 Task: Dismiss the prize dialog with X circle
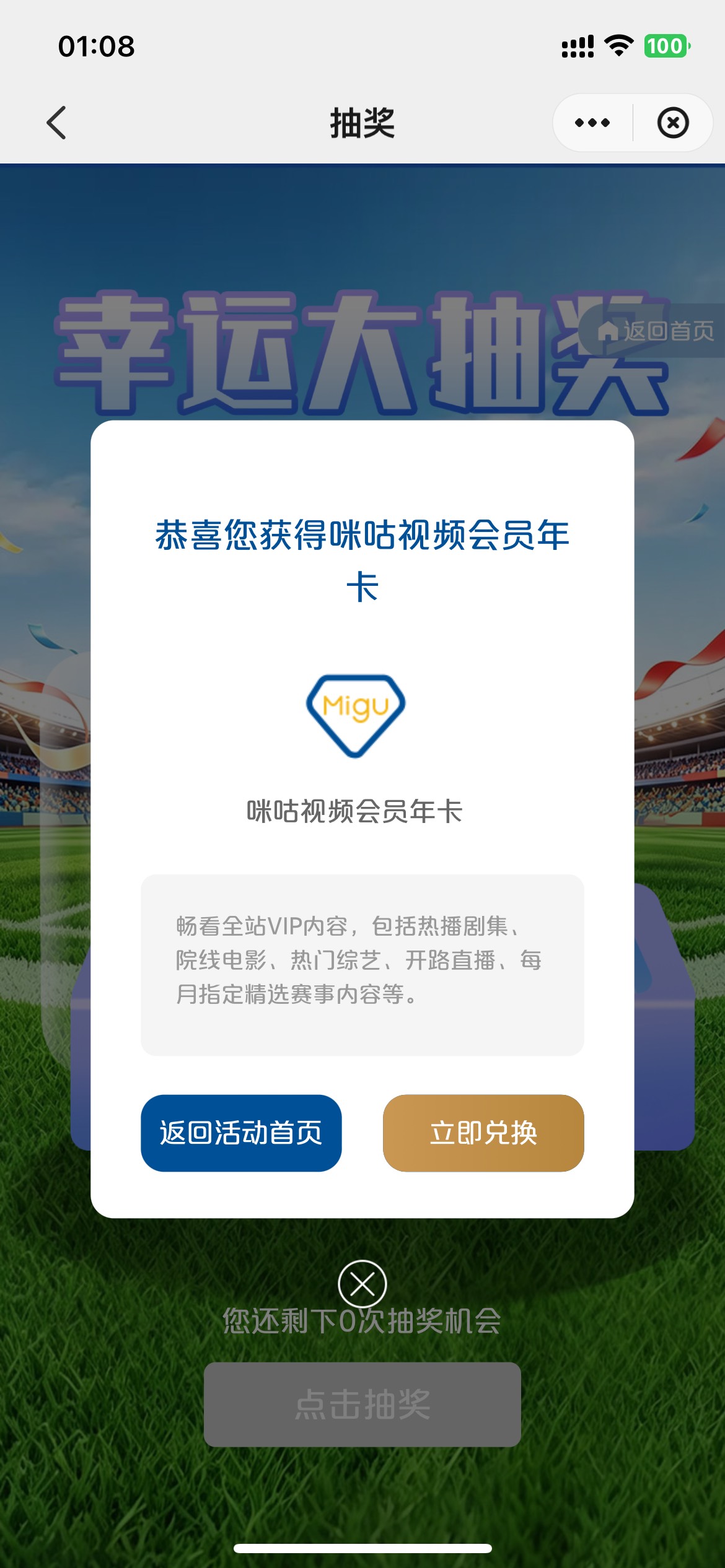pos(362,1284)
